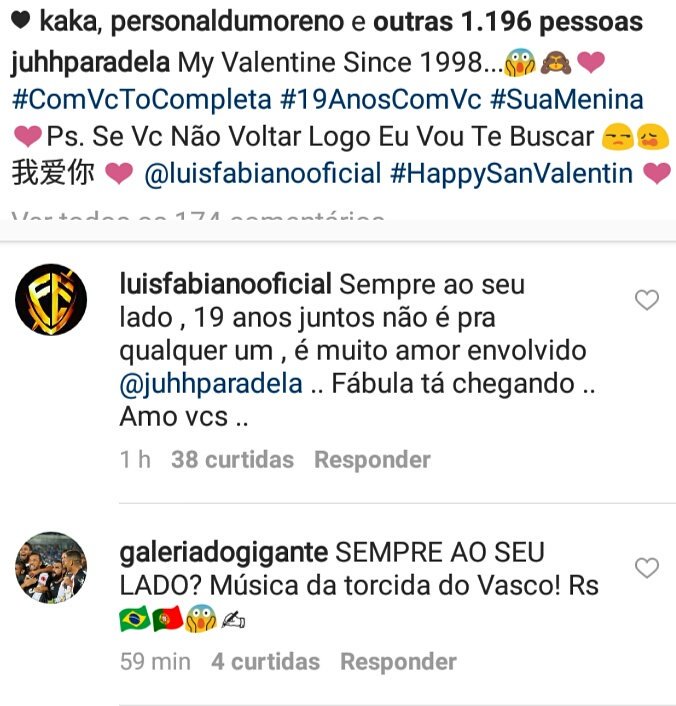Open @juhhparadela mention in comment
The image size is (676, 706).
point(210,384)
